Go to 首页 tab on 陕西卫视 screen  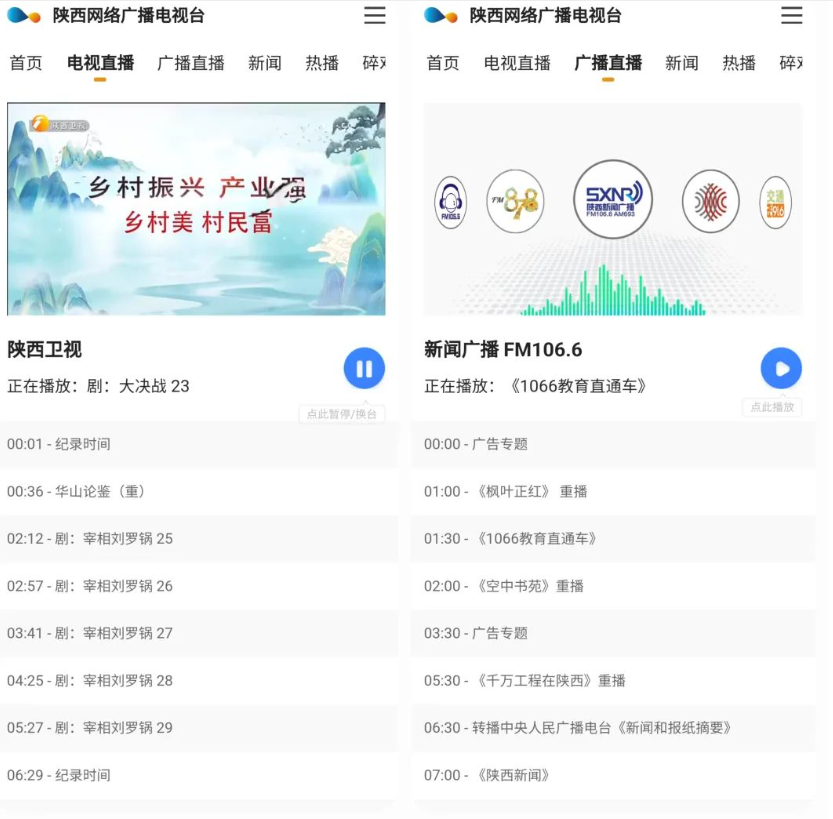pos(26,63)
